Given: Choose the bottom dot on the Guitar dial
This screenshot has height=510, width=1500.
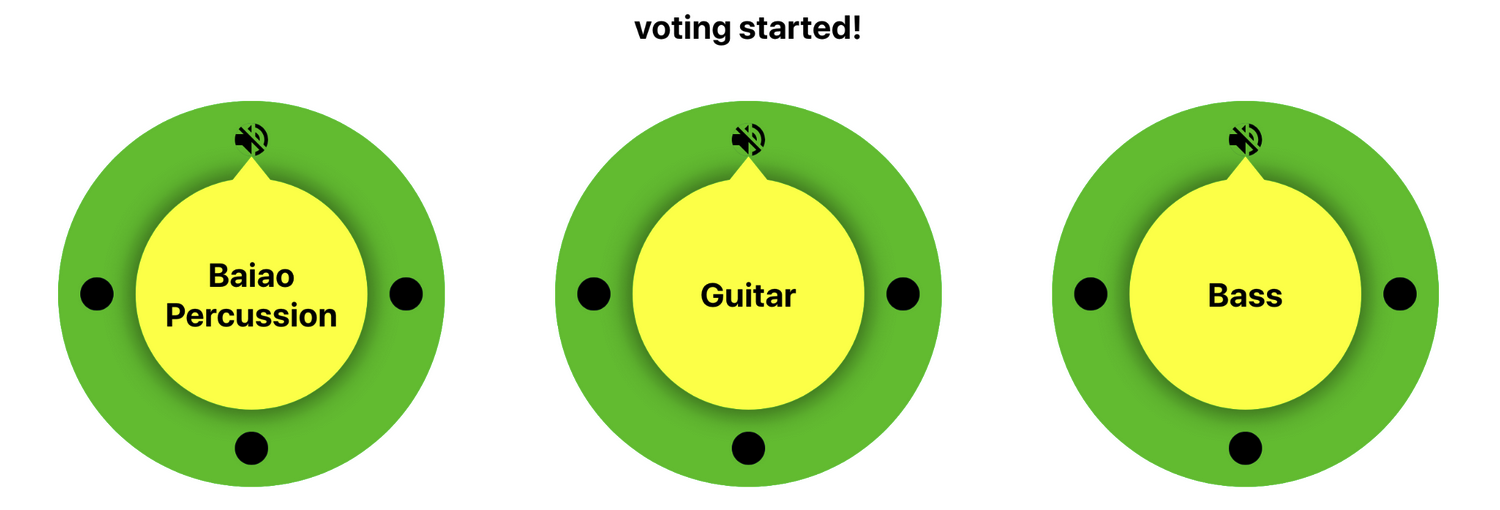Looking at the screenshot, I should click(748, 448).
